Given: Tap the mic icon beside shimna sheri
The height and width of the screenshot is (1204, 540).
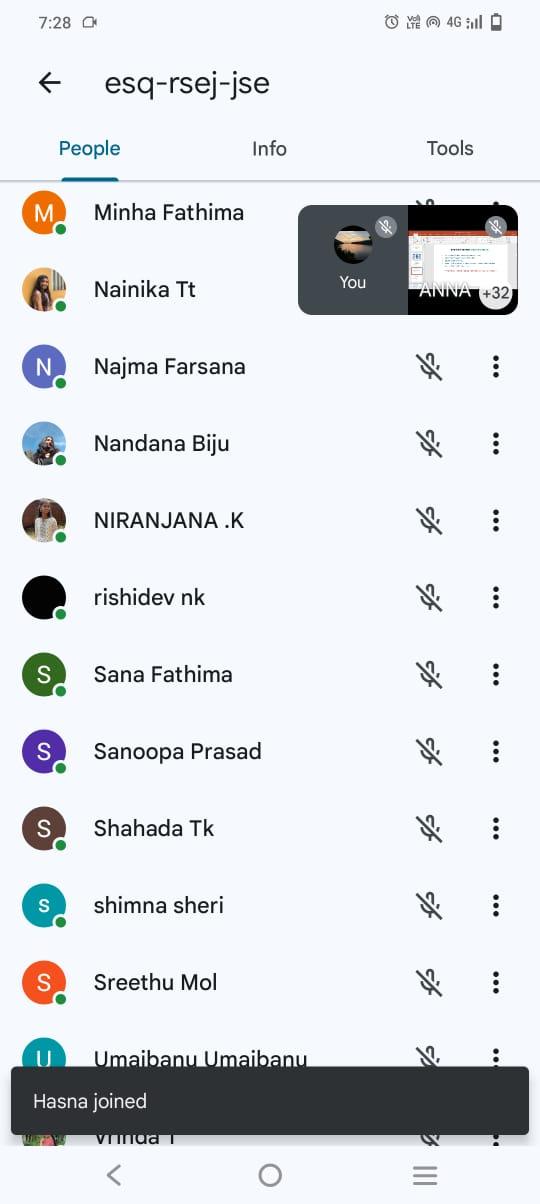Looking at the screenshot, I should tap(429, 906).
